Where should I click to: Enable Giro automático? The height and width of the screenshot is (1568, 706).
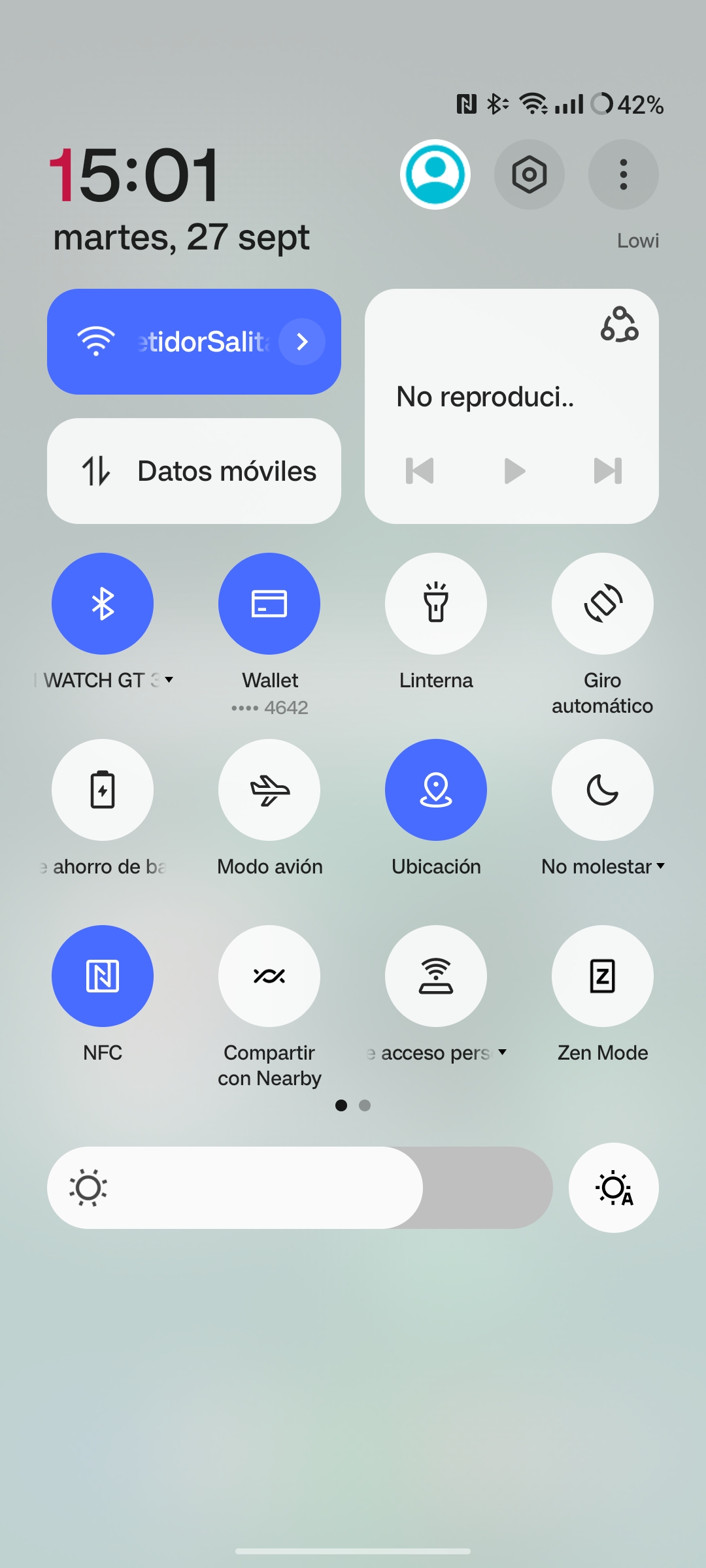pos(603,604)
